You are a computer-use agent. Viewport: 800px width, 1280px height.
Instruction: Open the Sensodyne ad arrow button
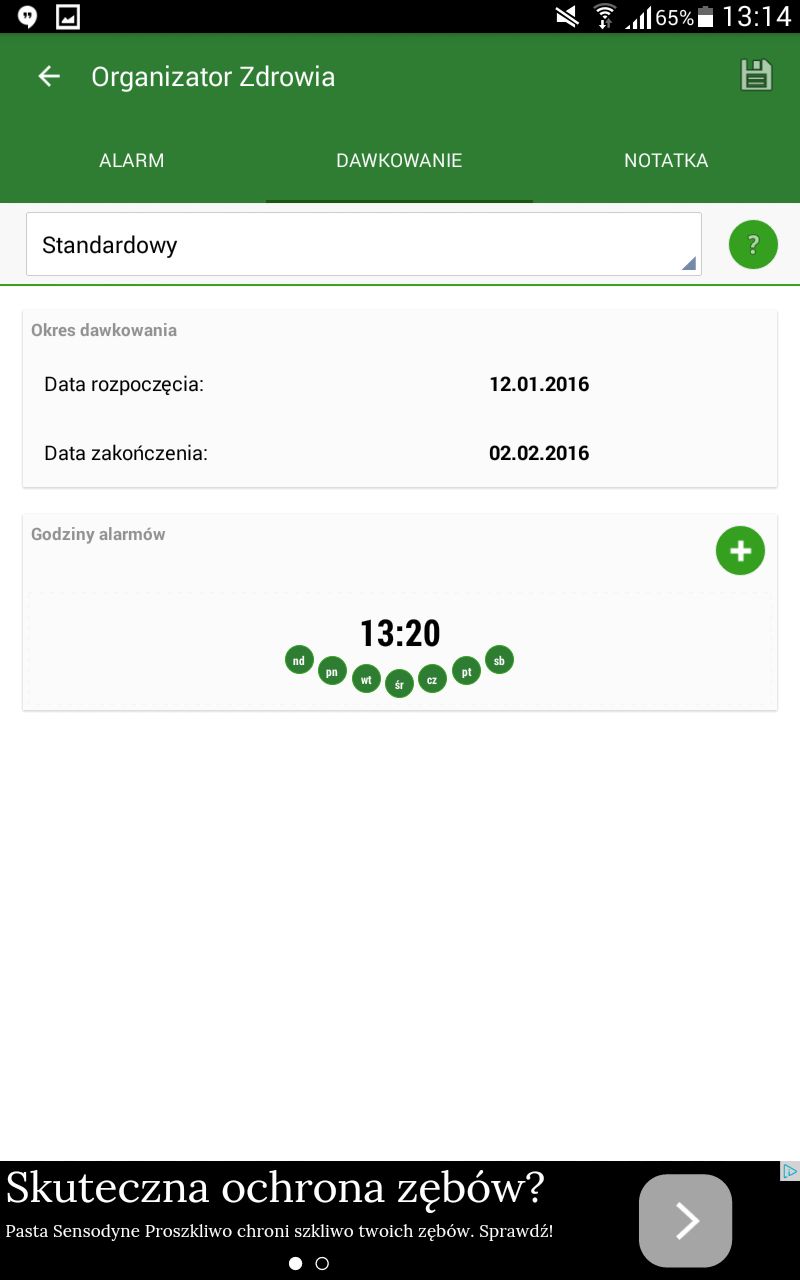pyautogui.click(x=685, y=1220)
